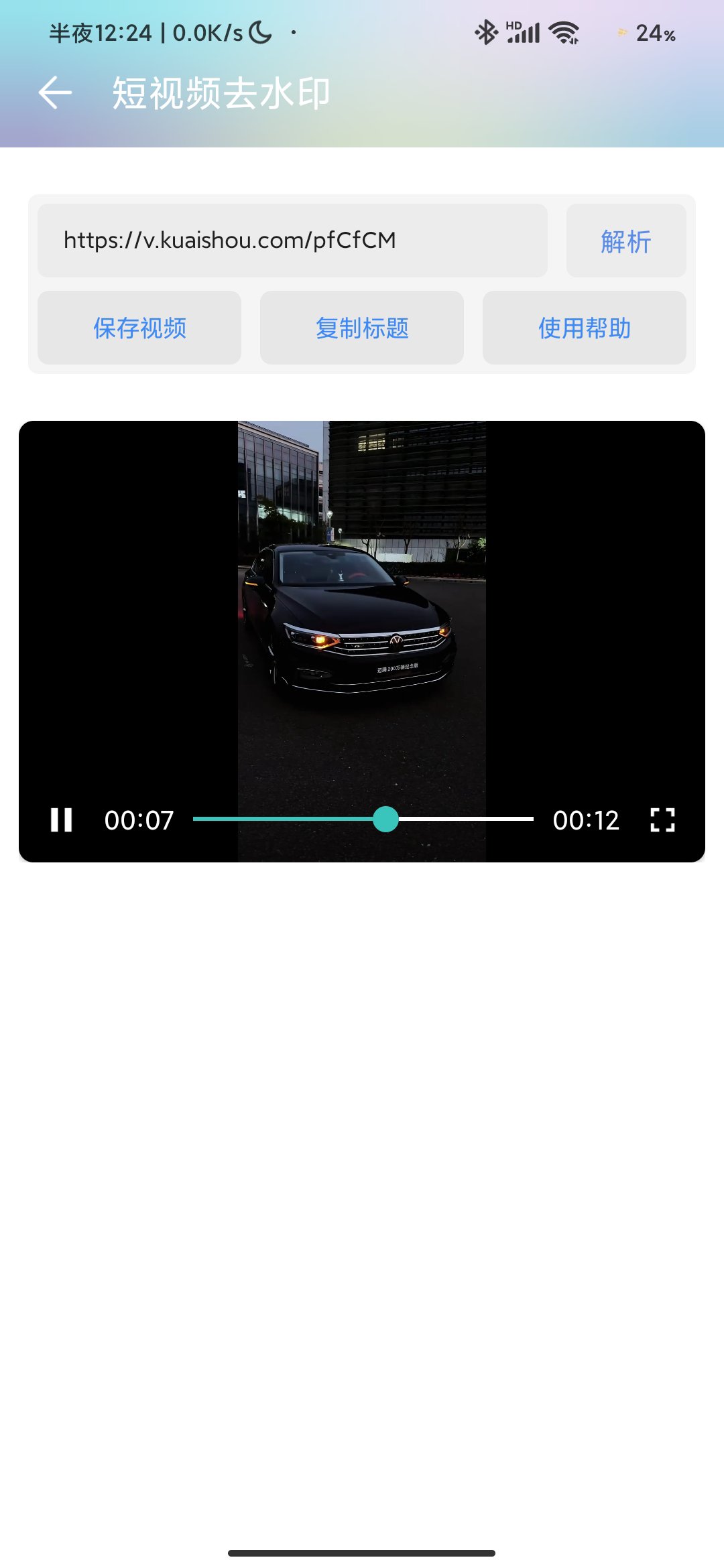Pause the playing video
This screenshot has width=724, height=1568.
coord(62,820)
